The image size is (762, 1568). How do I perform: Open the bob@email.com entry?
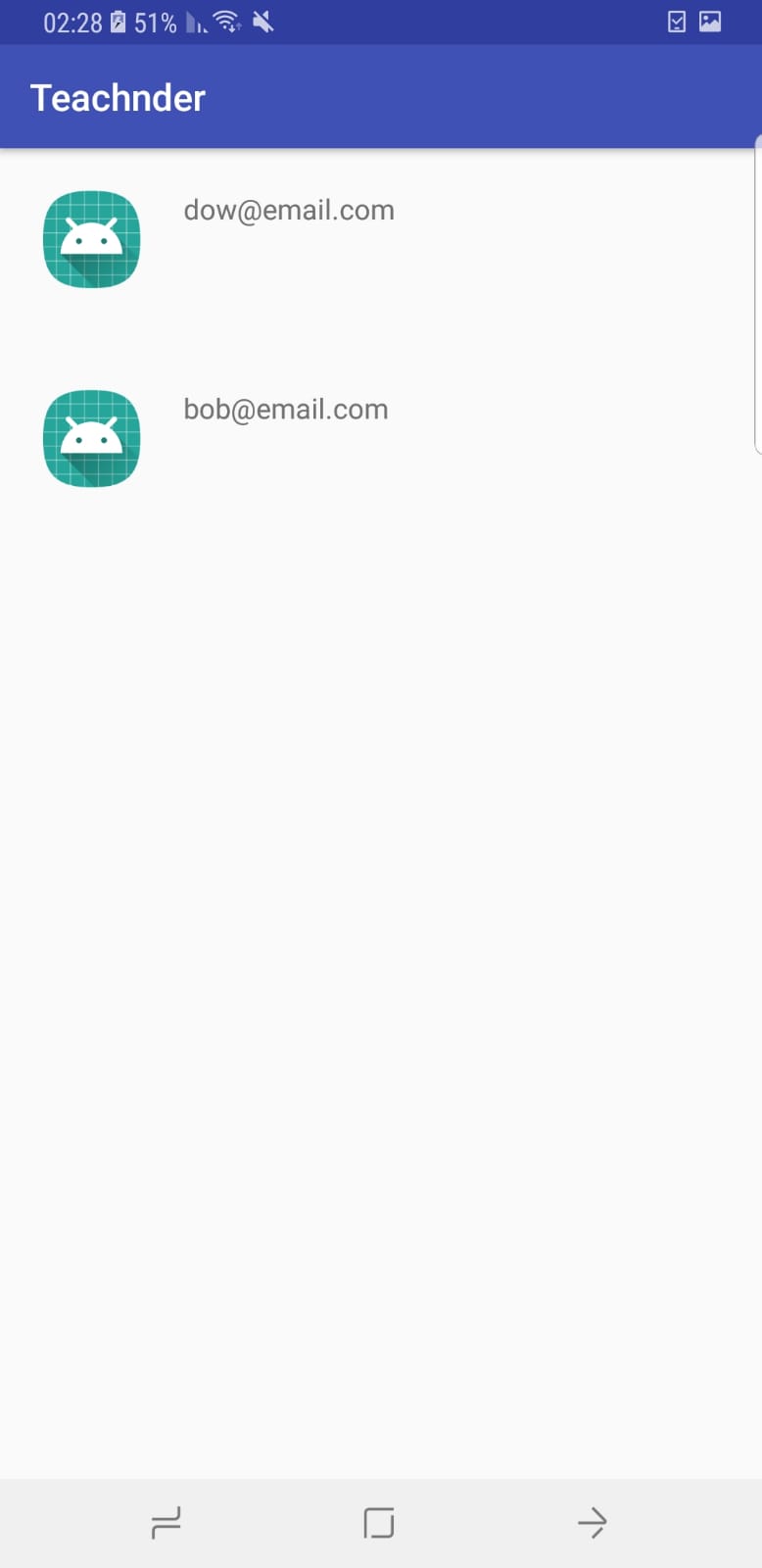[x=381, y=438]
